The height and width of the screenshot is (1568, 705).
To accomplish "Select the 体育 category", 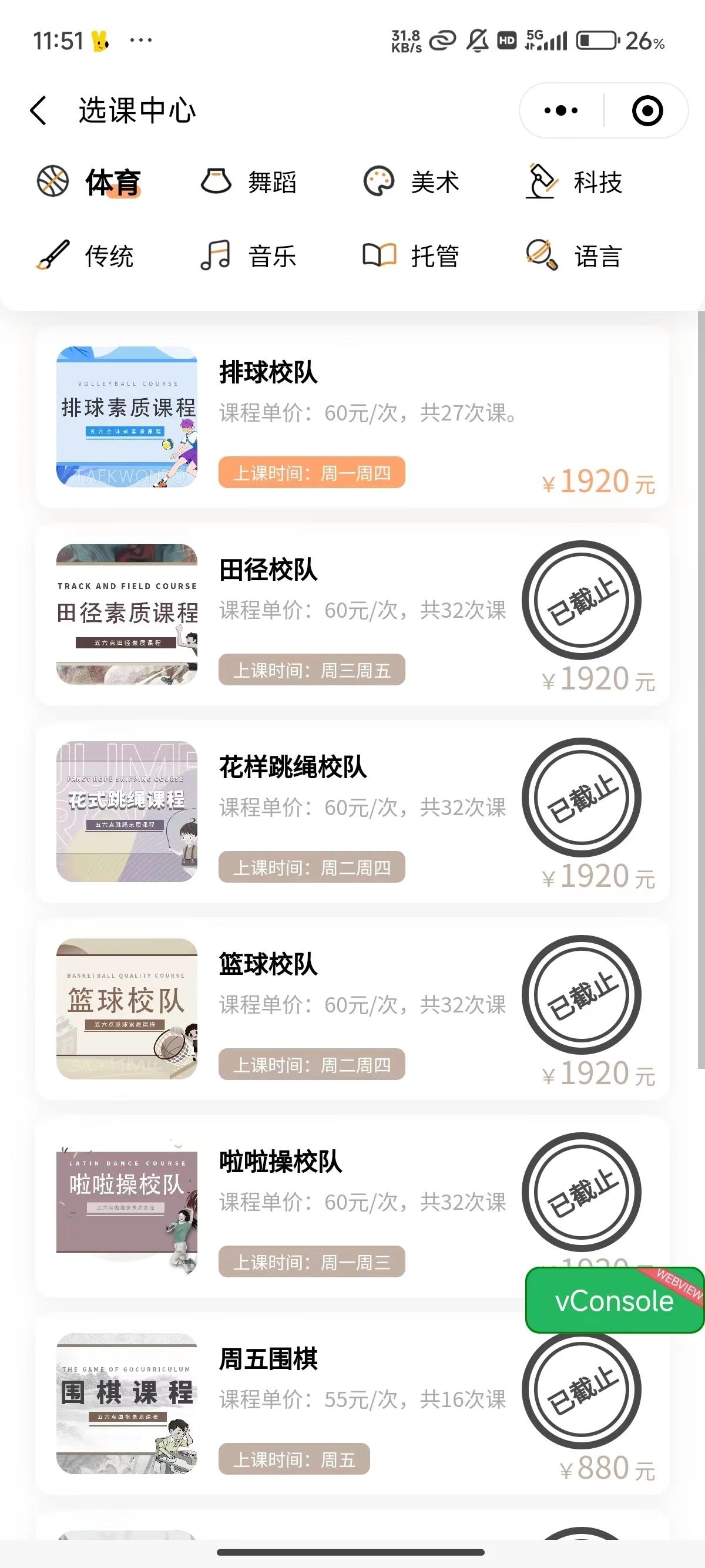I will [89, 182].
